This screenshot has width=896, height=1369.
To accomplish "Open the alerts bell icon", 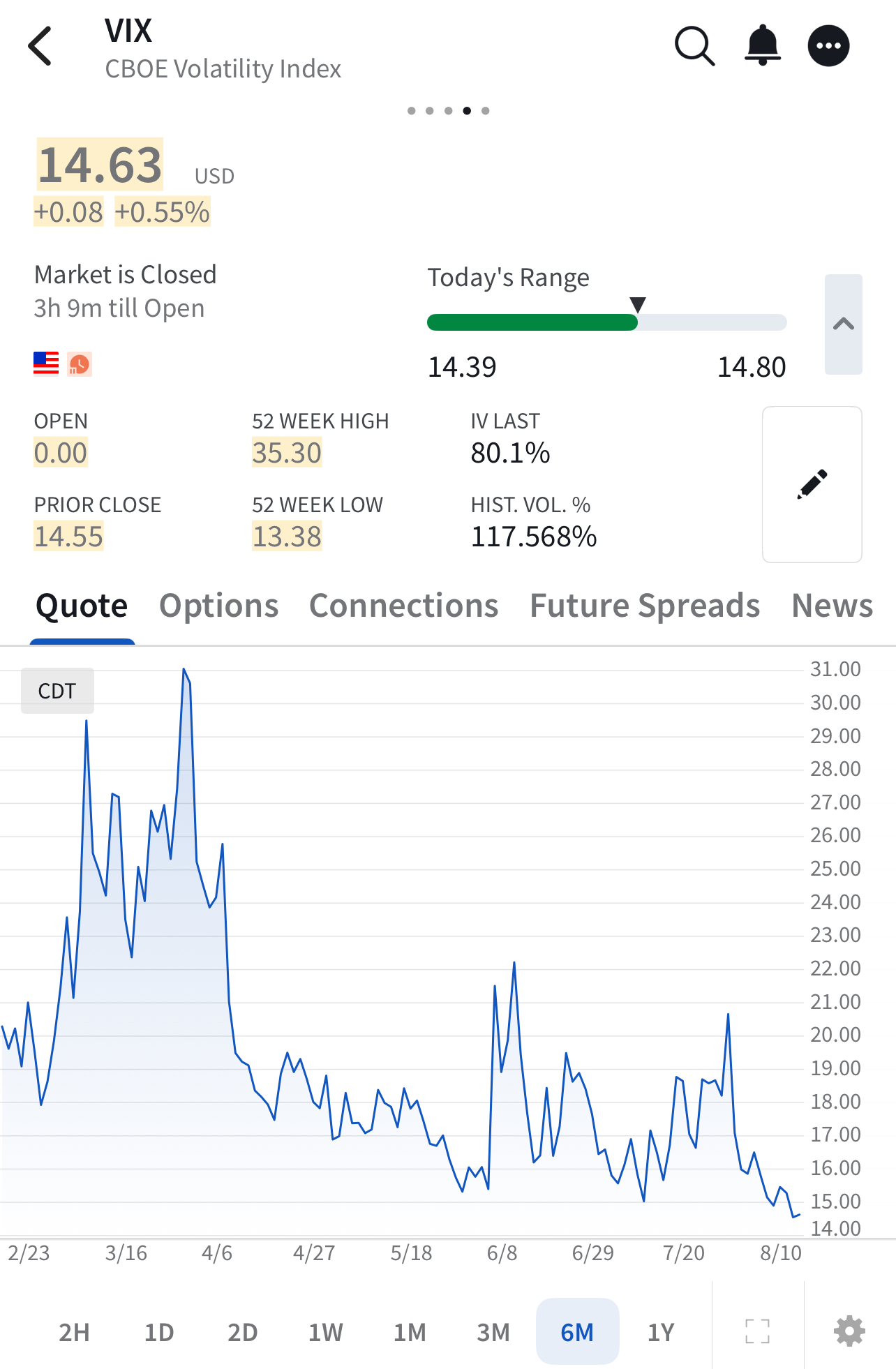I will click(x=763, y=45).
